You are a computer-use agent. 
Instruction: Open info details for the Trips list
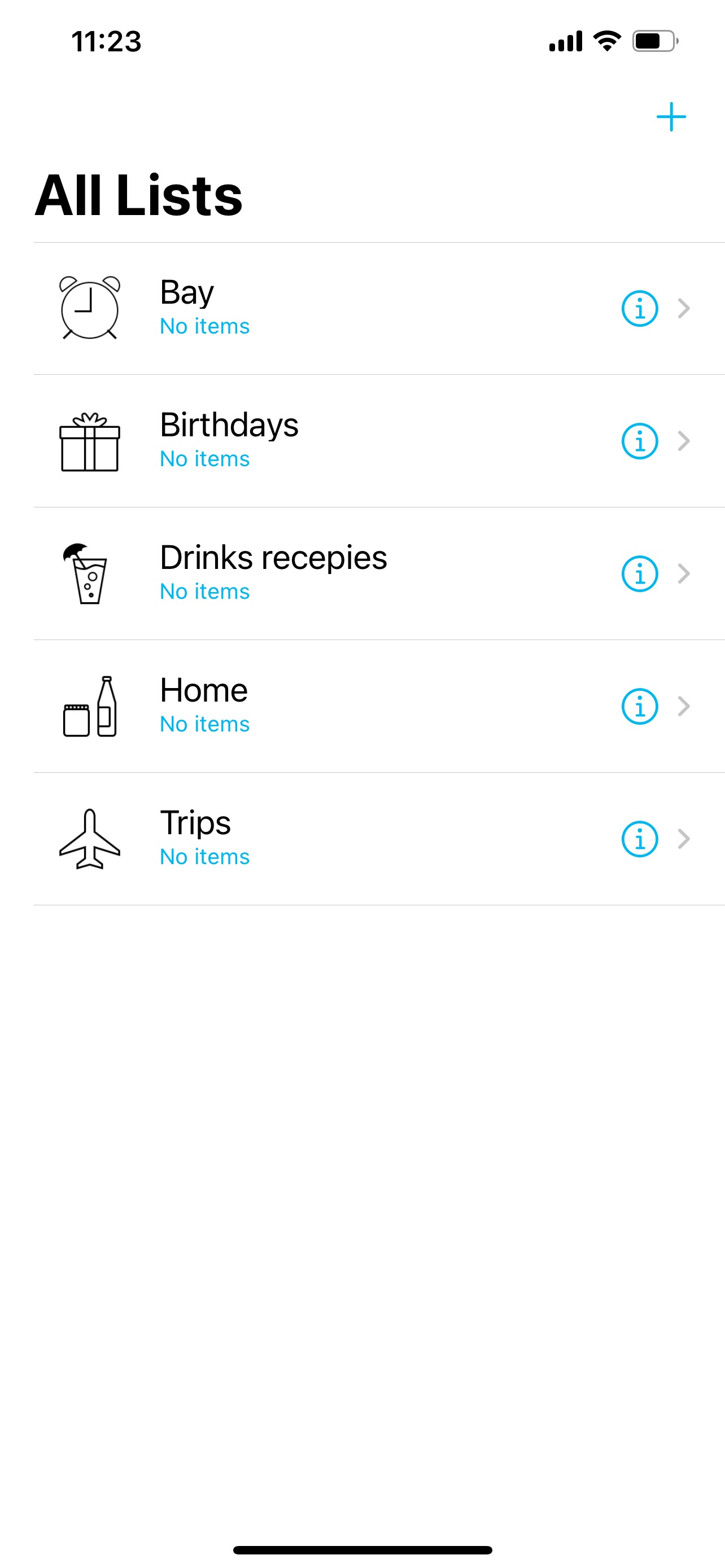point(639,839)
